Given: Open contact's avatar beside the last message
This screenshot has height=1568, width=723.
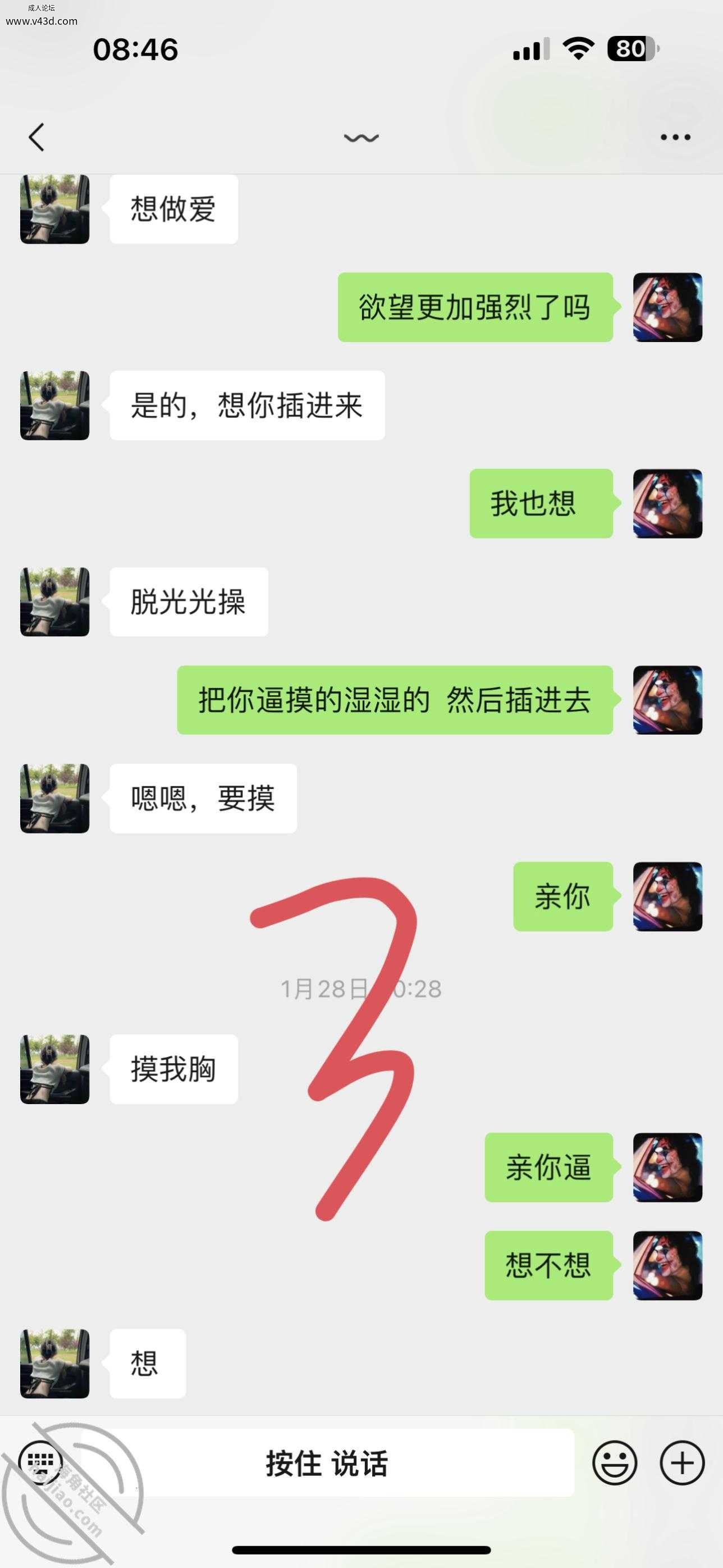Looking at the screenshot, I should click(x=55, y=1364).
